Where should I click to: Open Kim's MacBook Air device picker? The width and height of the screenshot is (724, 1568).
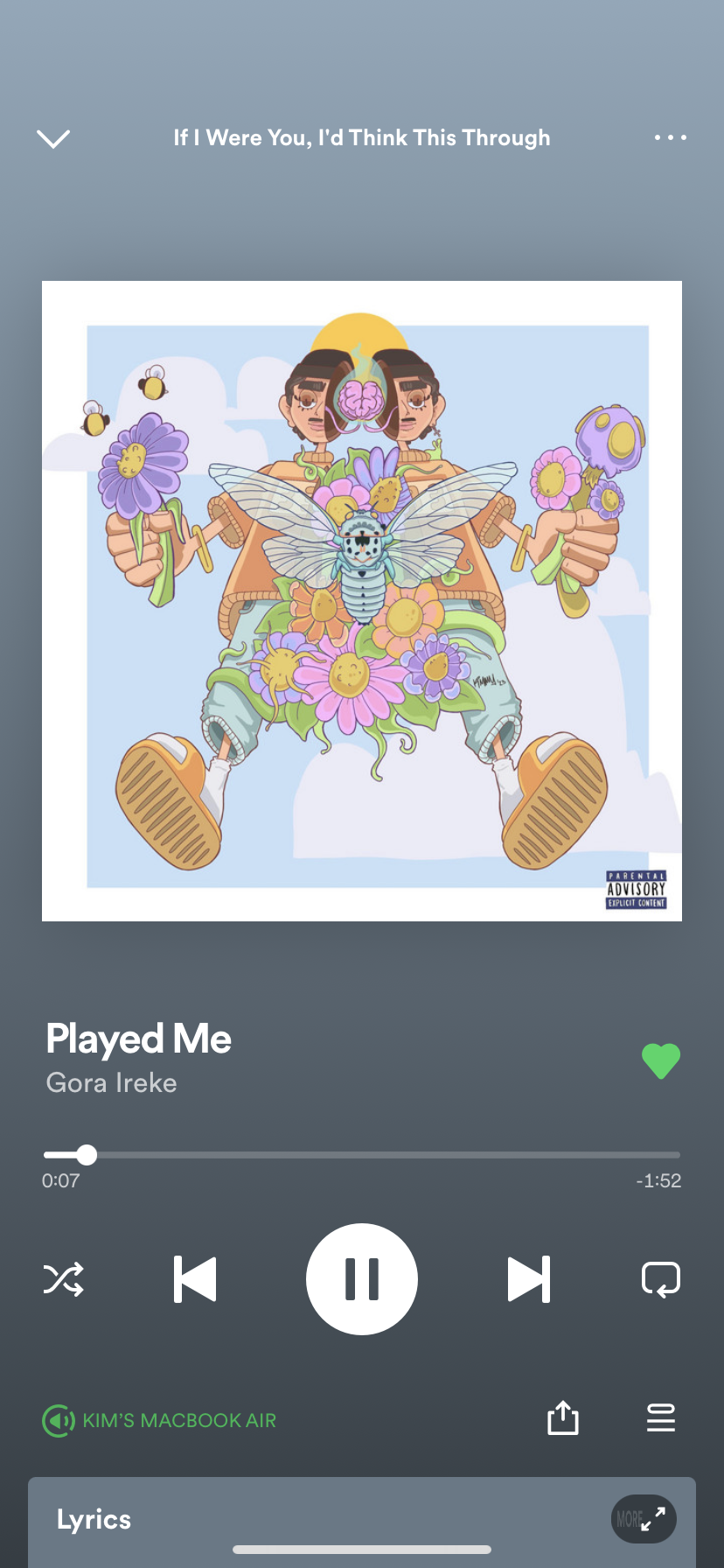[160, 1420]
